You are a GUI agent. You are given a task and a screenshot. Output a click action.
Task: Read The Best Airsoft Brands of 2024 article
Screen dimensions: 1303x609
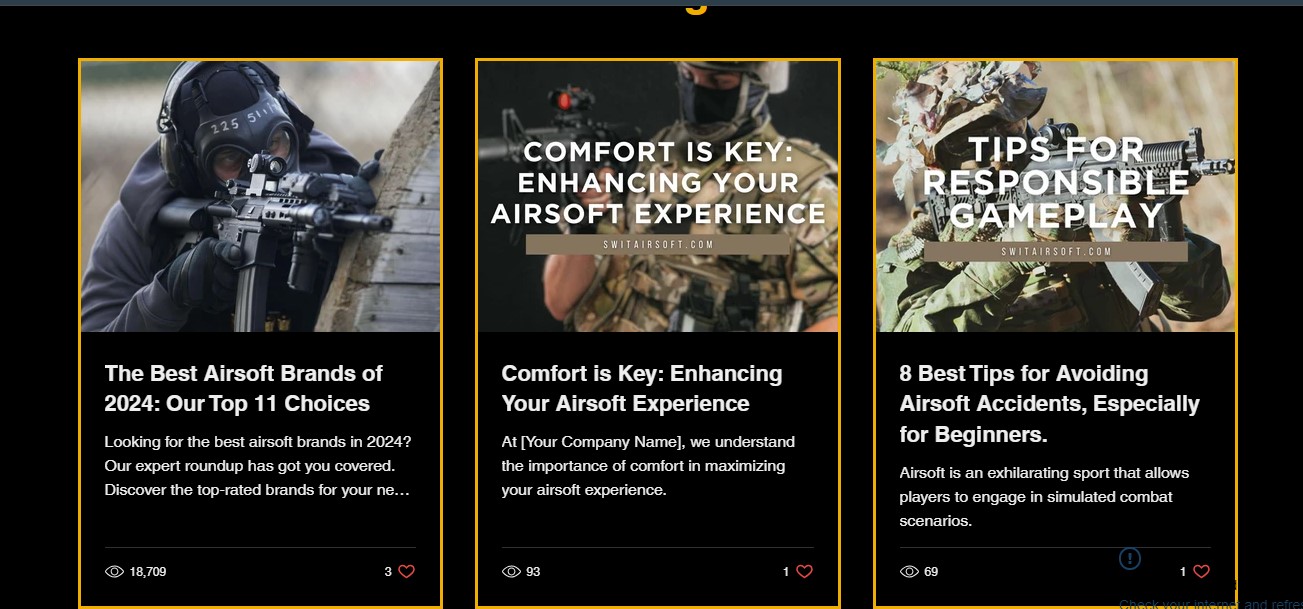tap(243, 388)
